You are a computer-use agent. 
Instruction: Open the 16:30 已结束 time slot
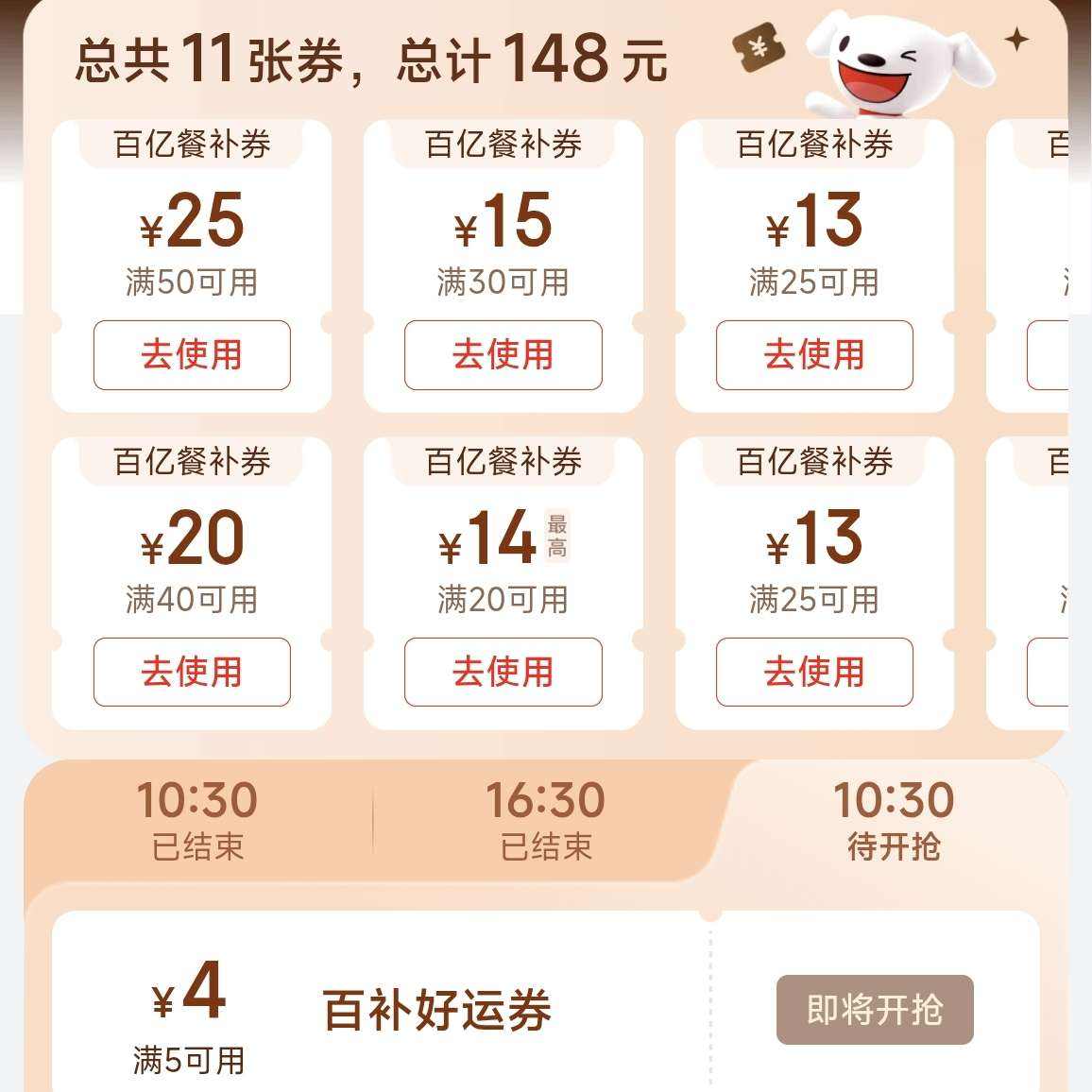(x=546, y=820)
